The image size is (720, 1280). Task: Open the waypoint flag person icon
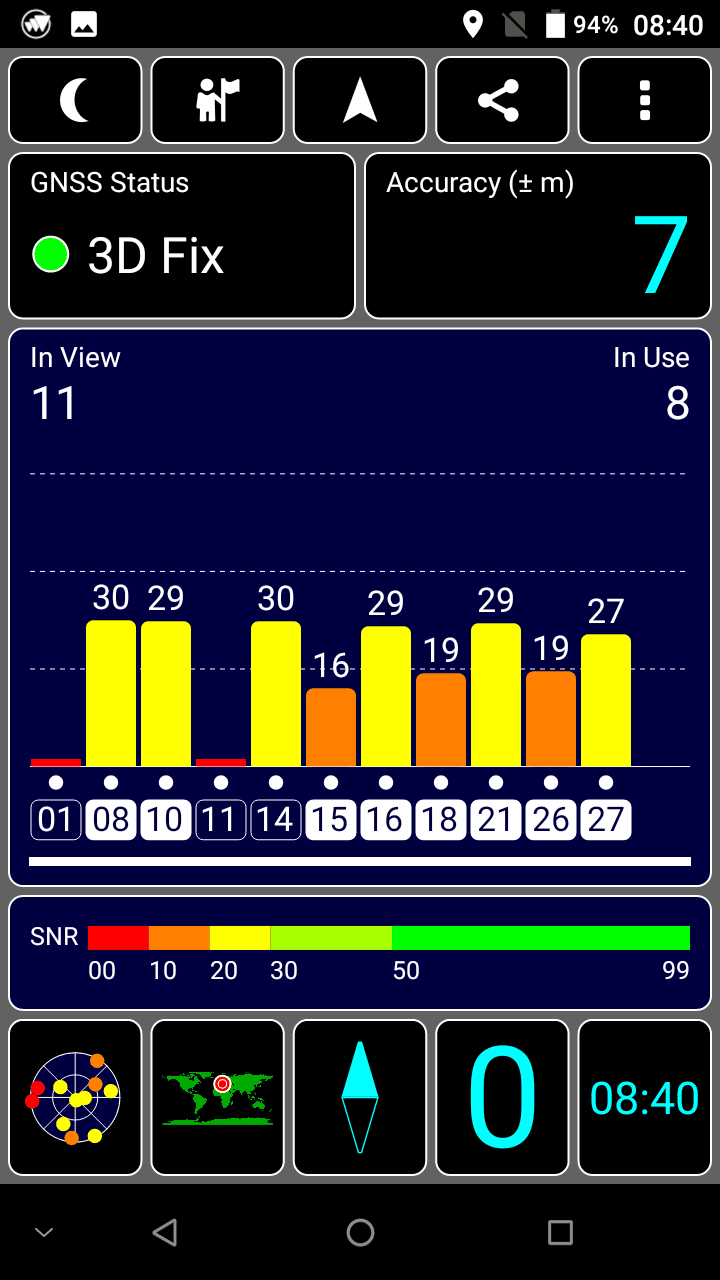click(217, 100)
